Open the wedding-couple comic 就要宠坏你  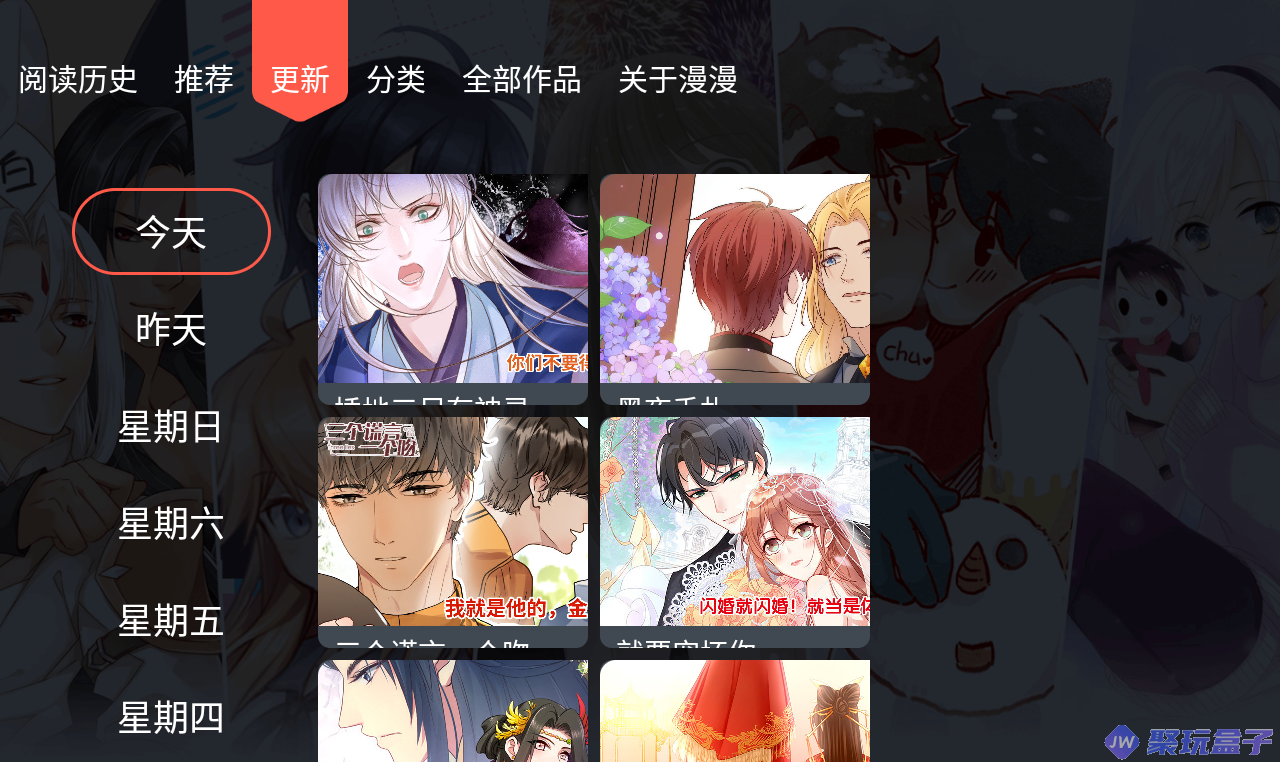[x=735, y=528]
